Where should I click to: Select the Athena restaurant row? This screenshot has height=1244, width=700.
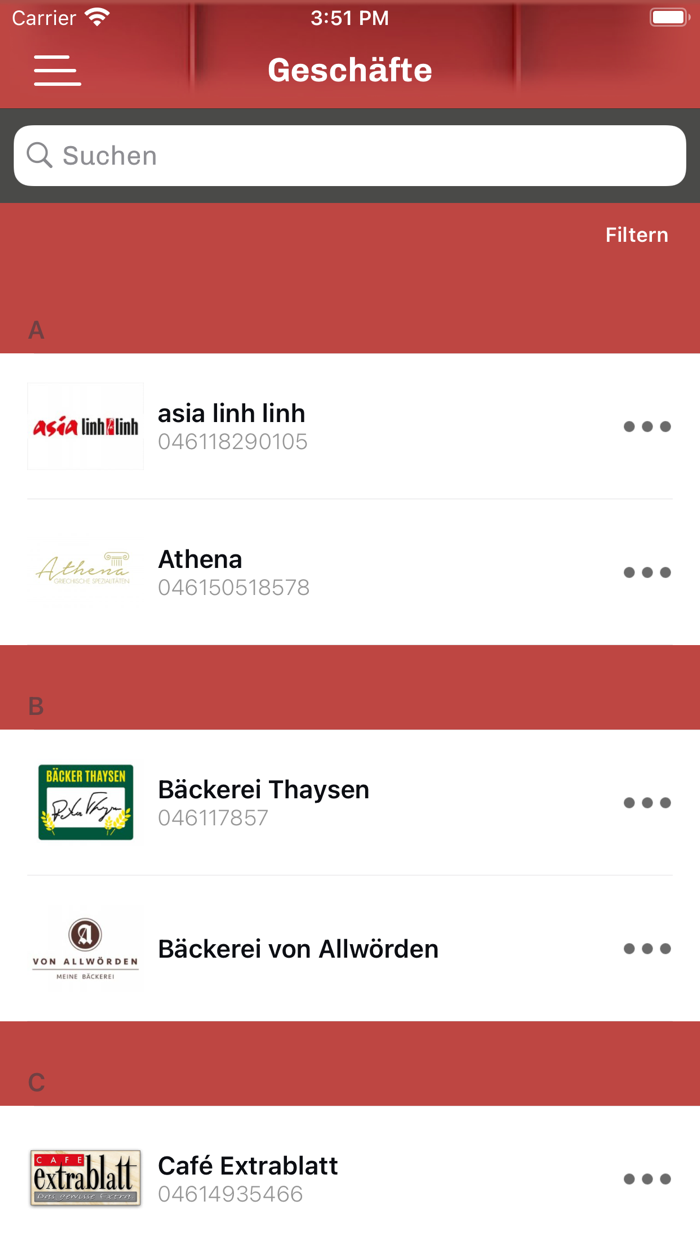pyautogui.click(x=300, y=572)
